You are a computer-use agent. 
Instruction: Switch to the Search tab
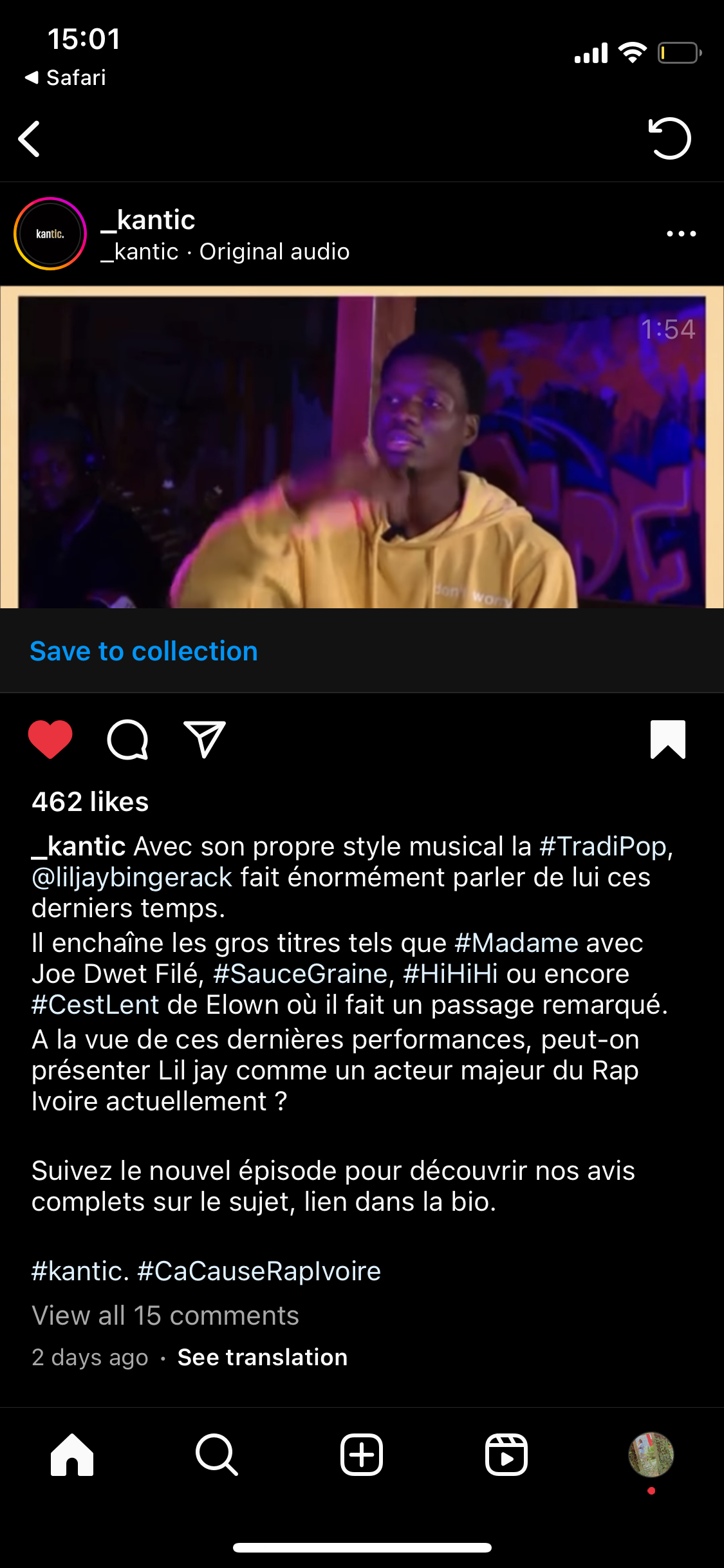pyautogui.click(x=217, y=1455)
